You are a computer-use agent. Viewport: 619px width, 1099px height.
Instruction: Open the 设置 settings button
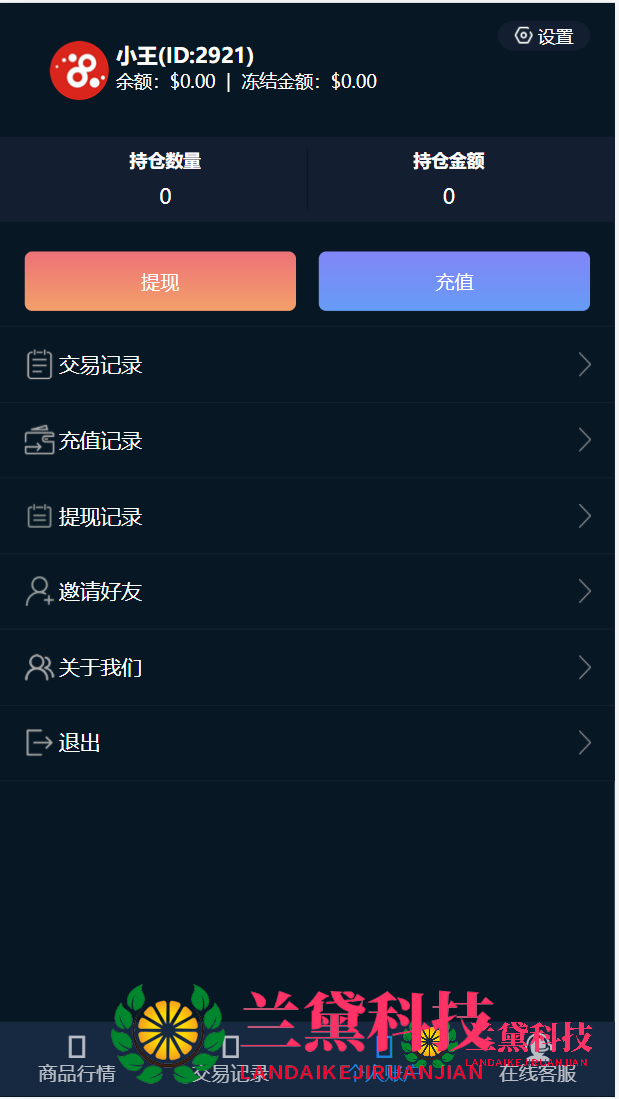point(544,37)
